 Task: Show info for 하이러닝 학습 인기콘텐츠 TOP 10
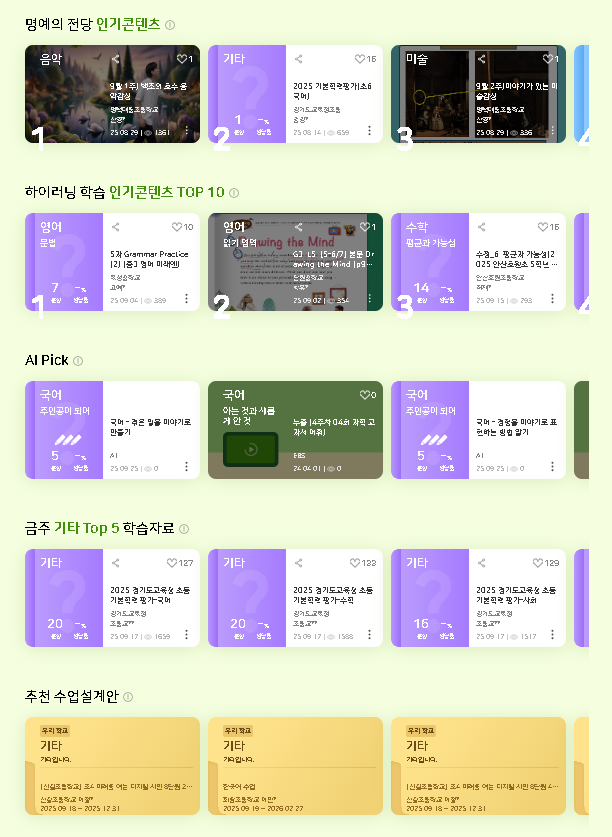(234, 193)
